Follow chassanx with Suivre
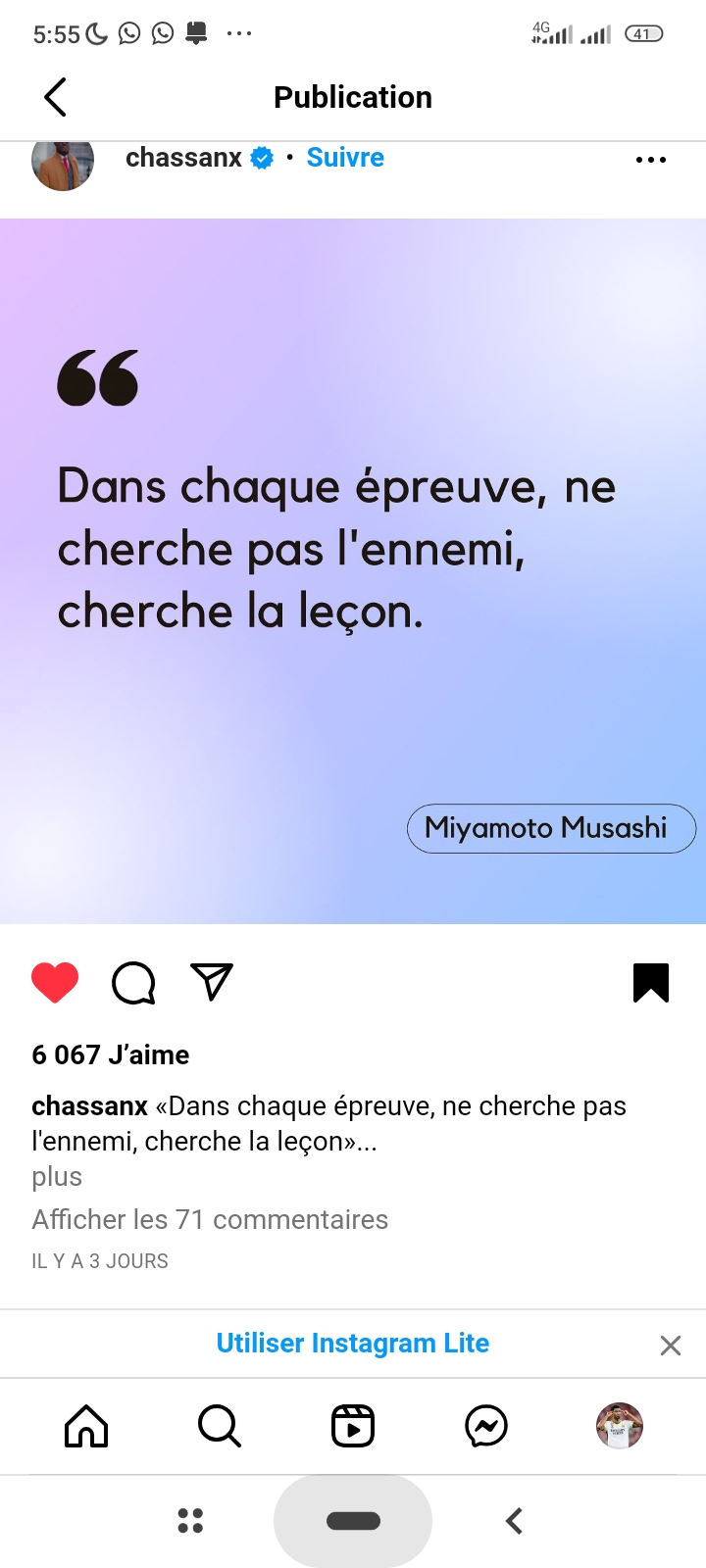 pos(345,158)
